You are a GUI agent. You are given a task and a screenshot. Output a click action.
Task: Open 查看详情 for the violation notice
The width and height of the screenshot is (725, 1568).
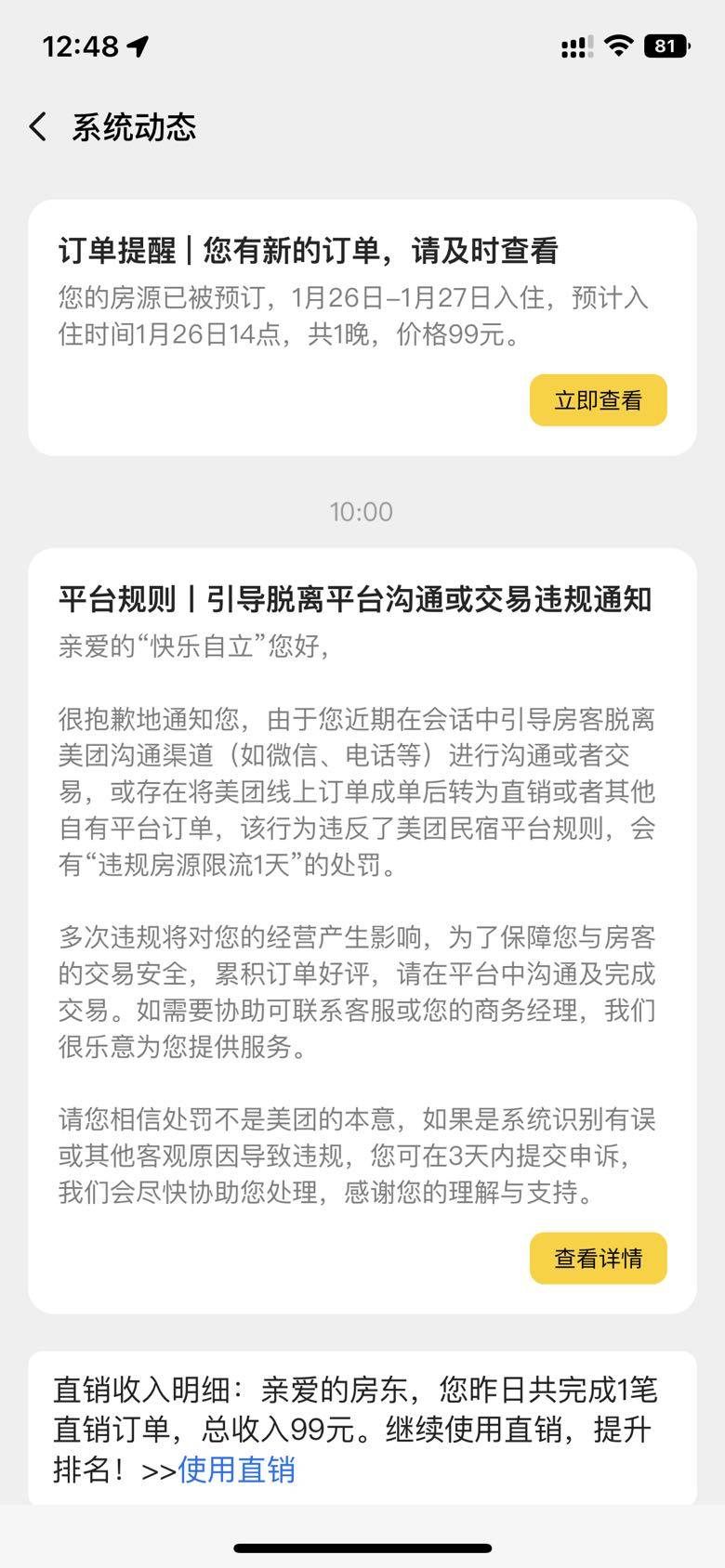tap(598, 1259)
